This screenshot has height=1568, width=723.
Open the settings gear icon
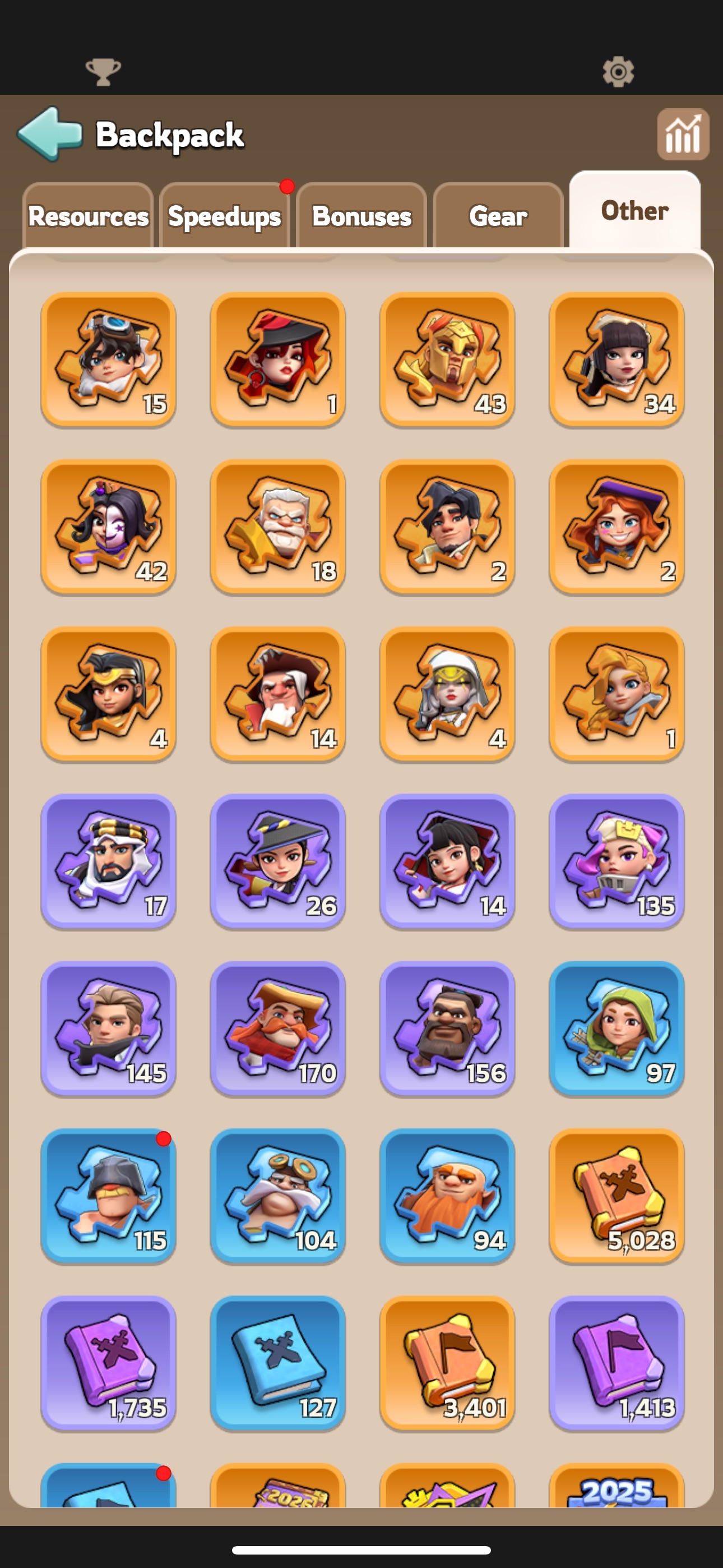pos(618,72)
